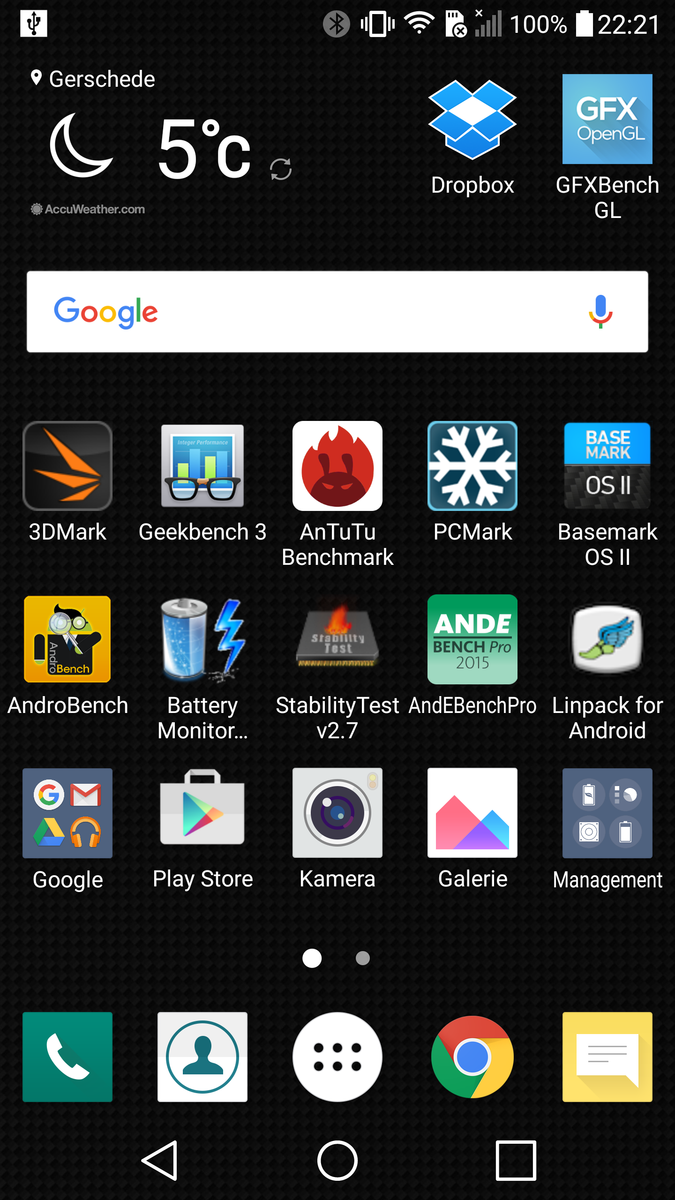Launch the Kamera app
The image size is (675, 1200).
pyautogui.click(x=337, y=813)
